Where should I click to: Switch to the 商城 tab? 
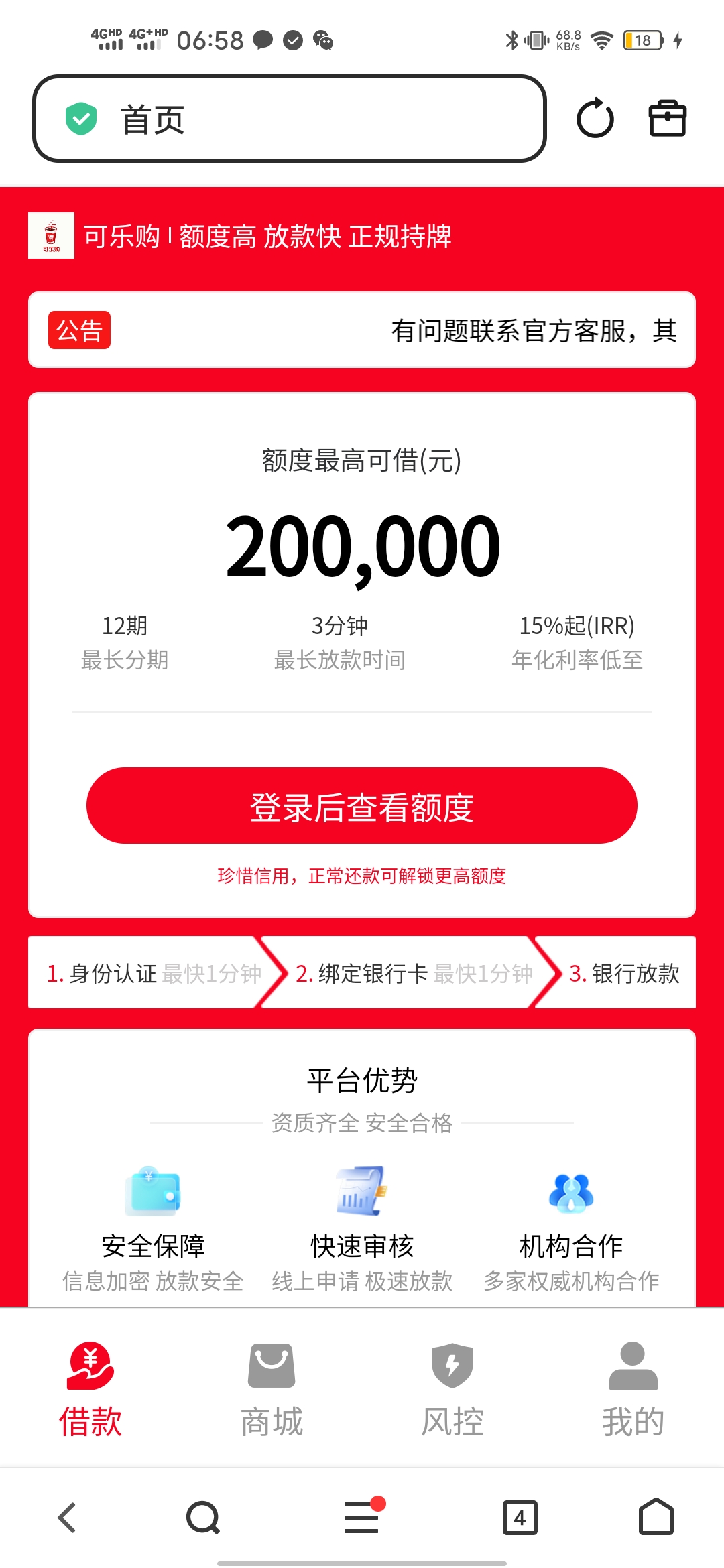(x=271, y=1390)
